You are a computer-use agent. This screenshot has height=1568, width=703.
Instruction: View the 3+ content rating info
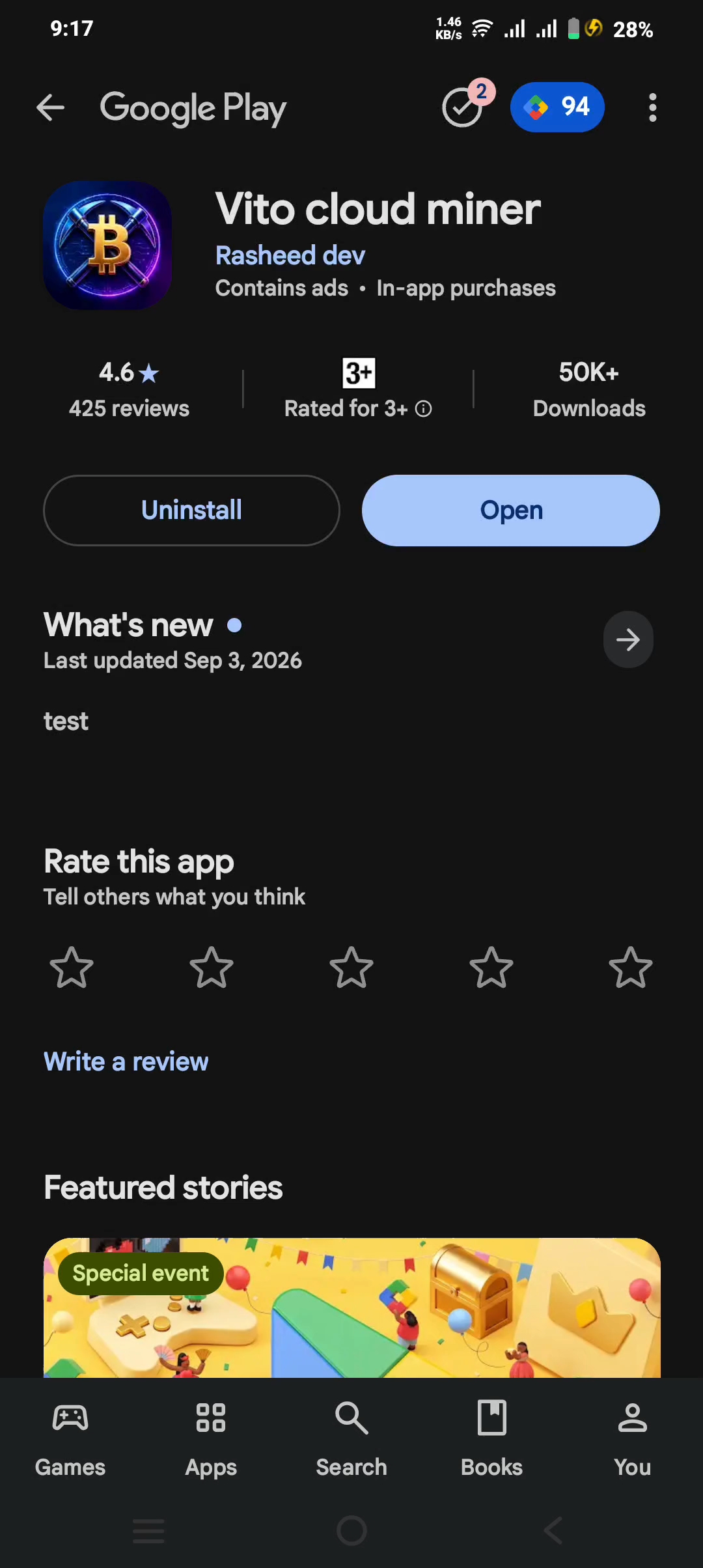[424, 409]
